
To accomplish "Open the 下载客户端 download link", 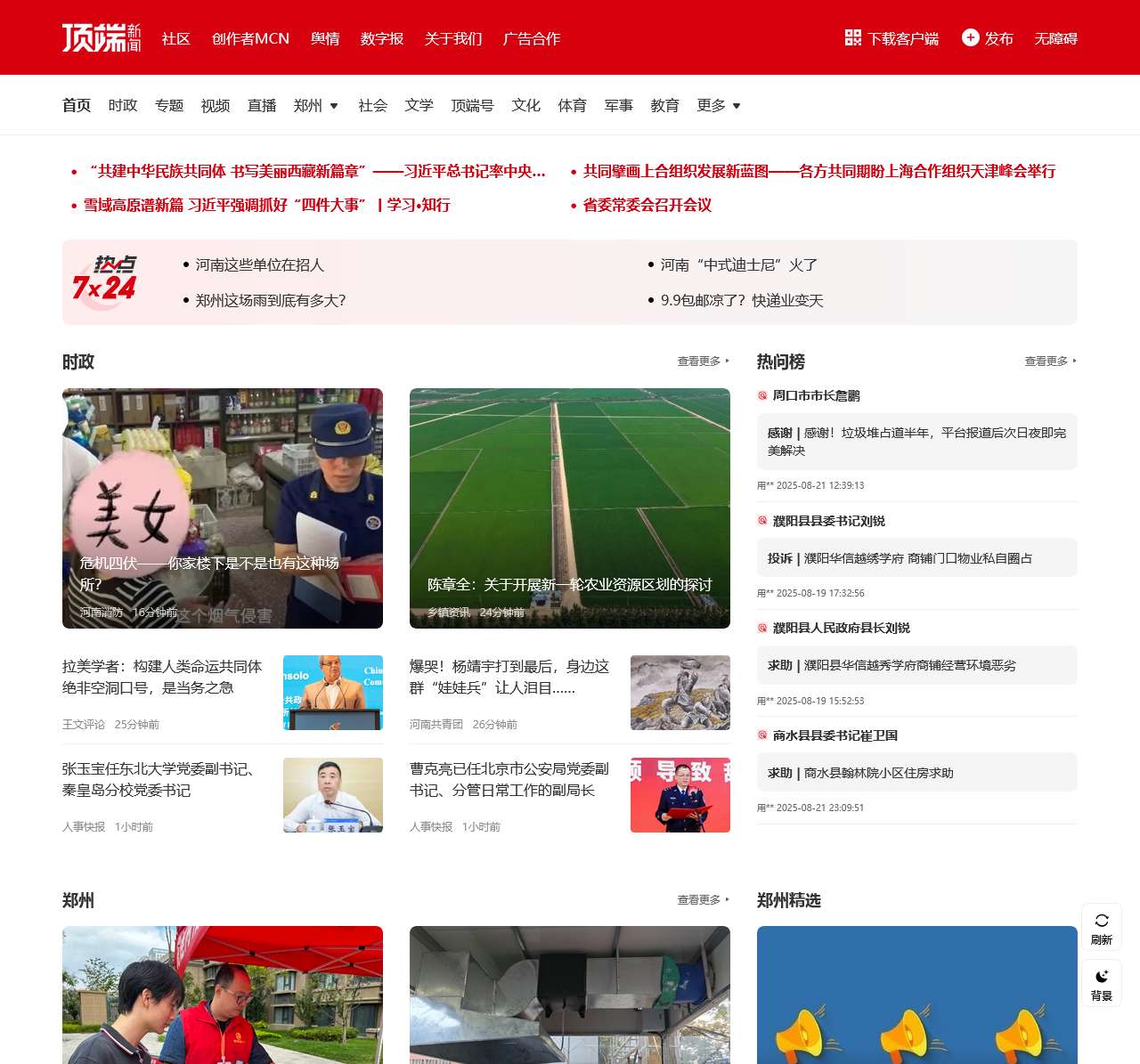I will (x=892, y=38).
